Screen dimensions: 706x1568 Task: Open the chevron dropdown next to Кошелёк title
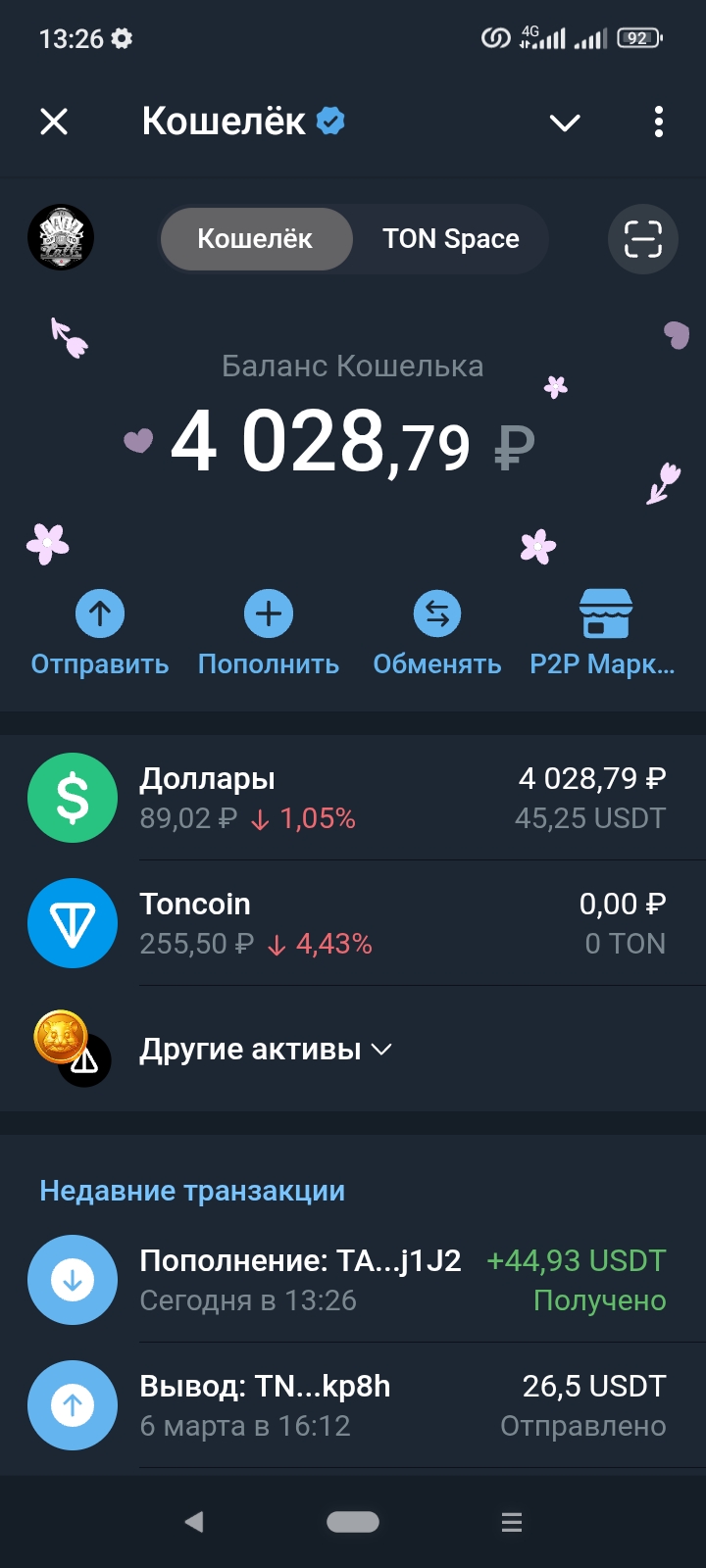tap(564, 122)
